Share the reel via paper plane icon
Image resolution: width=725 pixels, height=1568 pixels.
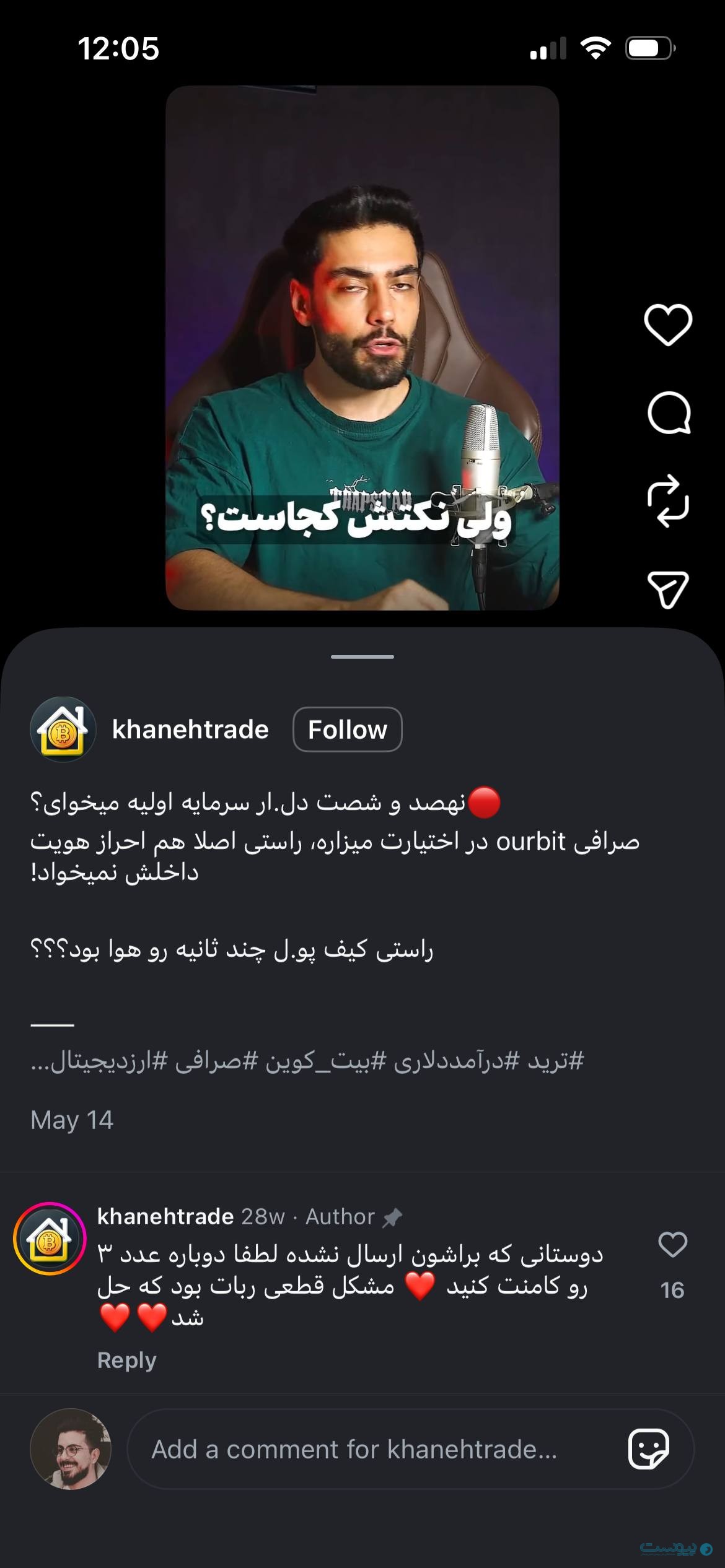coord(667,589)
